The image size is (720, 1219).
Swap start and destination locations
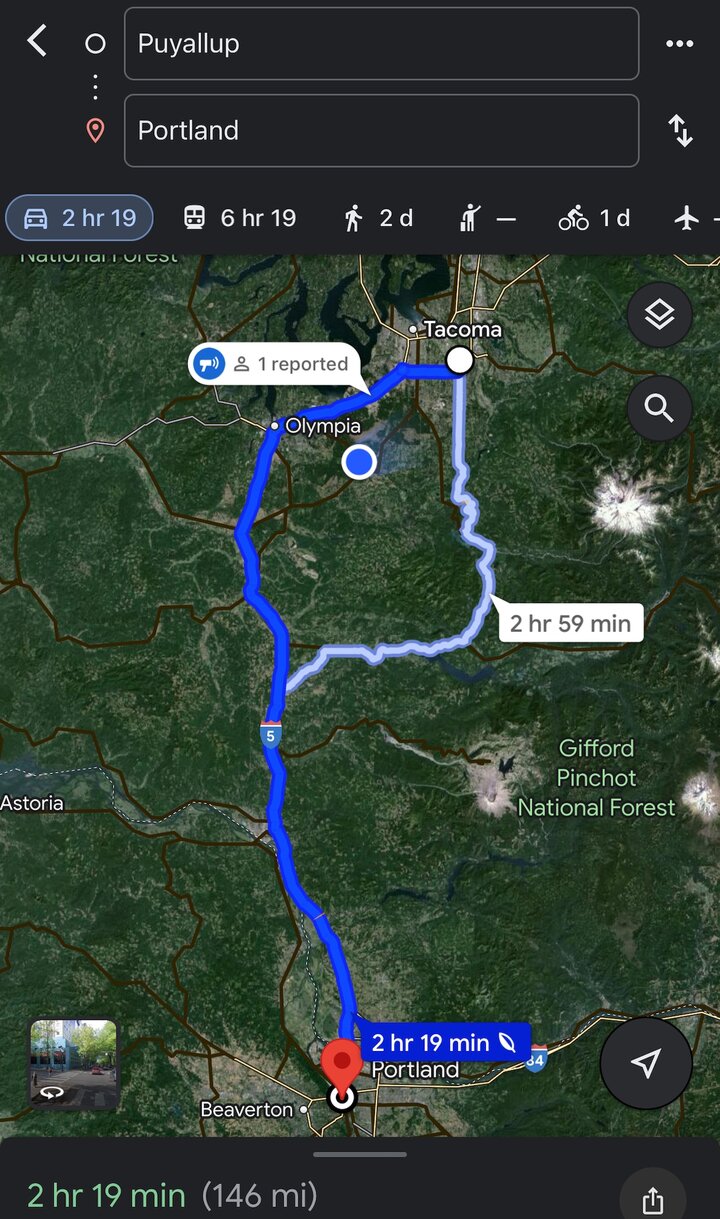[x=681, y=131]
